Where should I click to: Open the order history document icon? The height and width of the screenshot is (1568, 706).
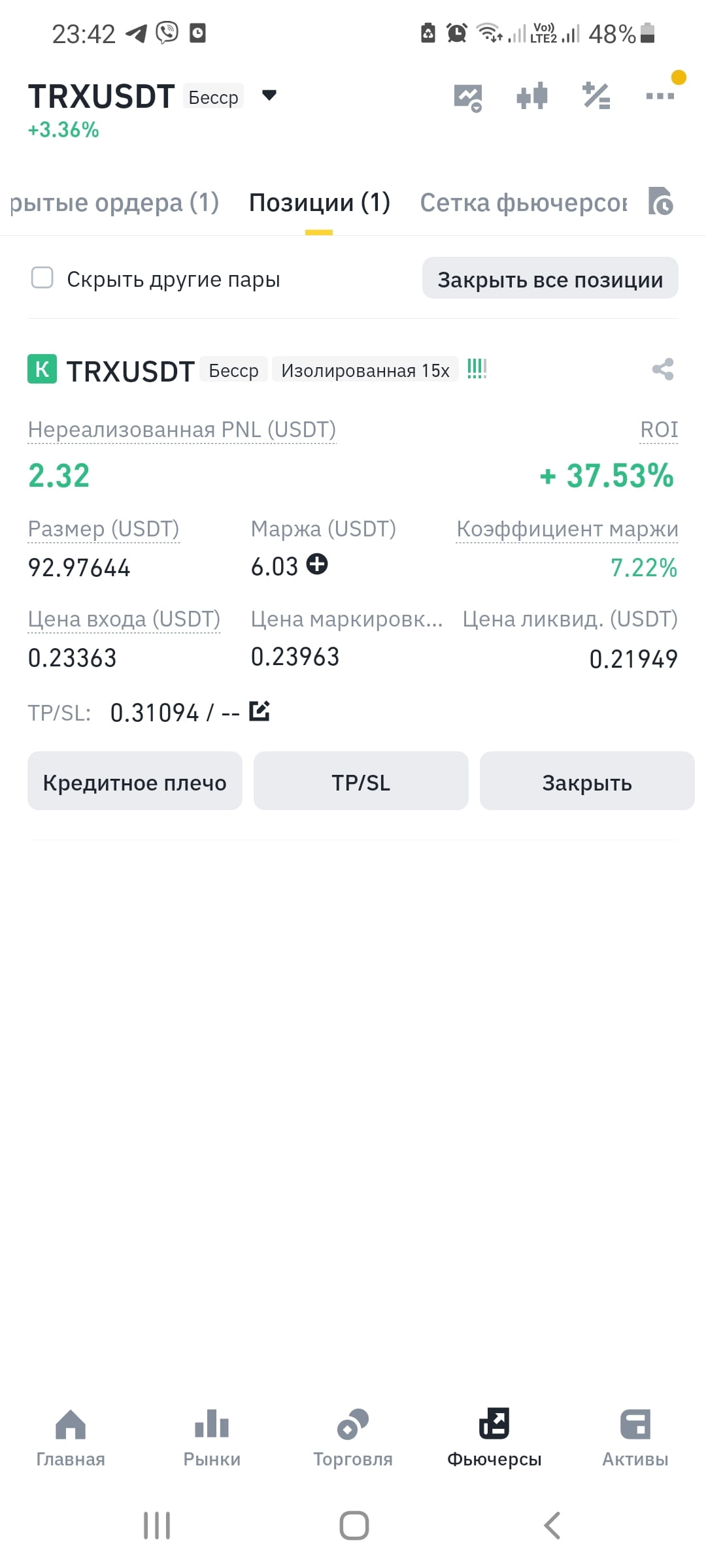coord(661,201)
